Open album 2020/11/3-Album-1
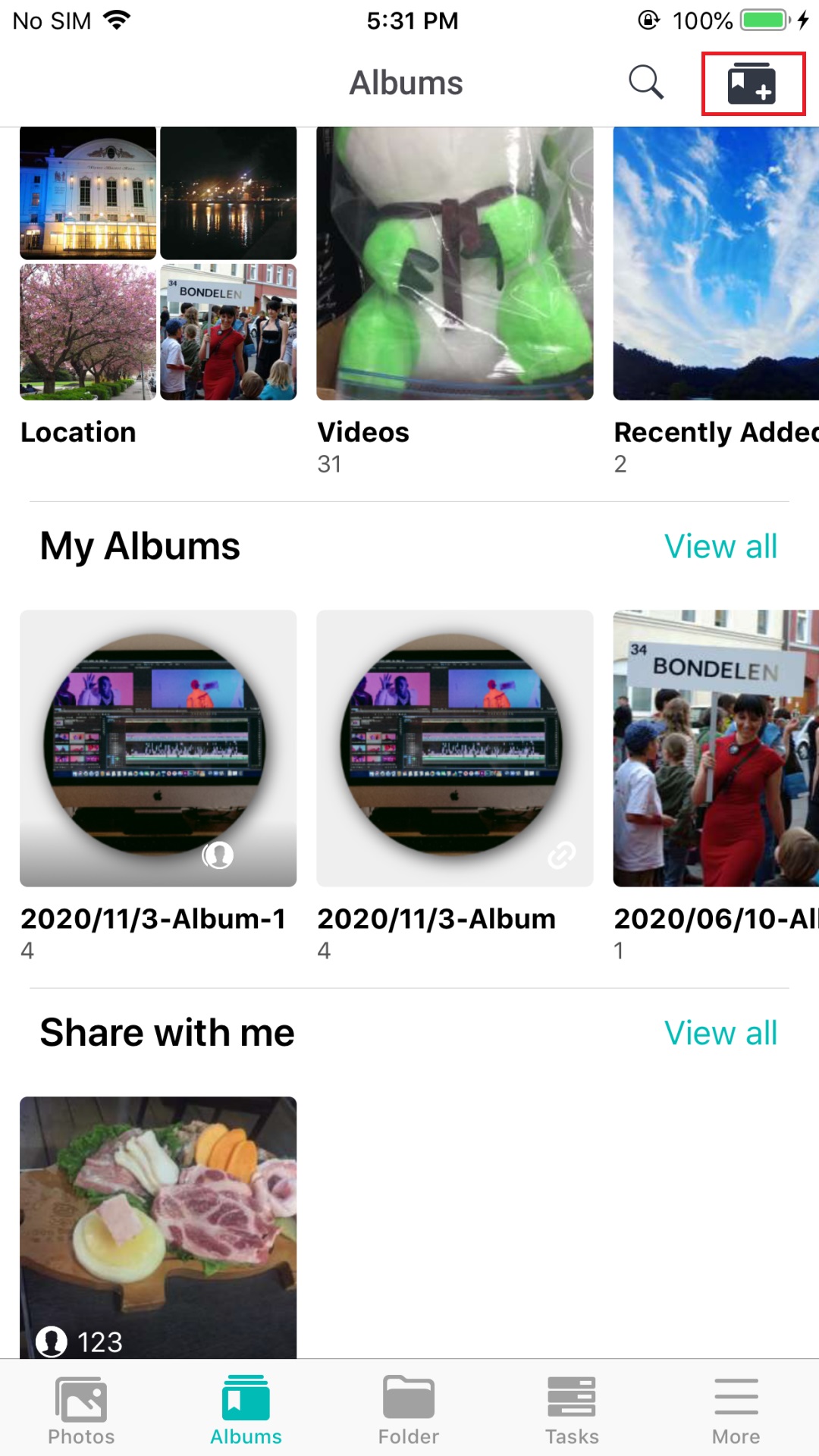The image size is (819, 1456). pos(158,748)
